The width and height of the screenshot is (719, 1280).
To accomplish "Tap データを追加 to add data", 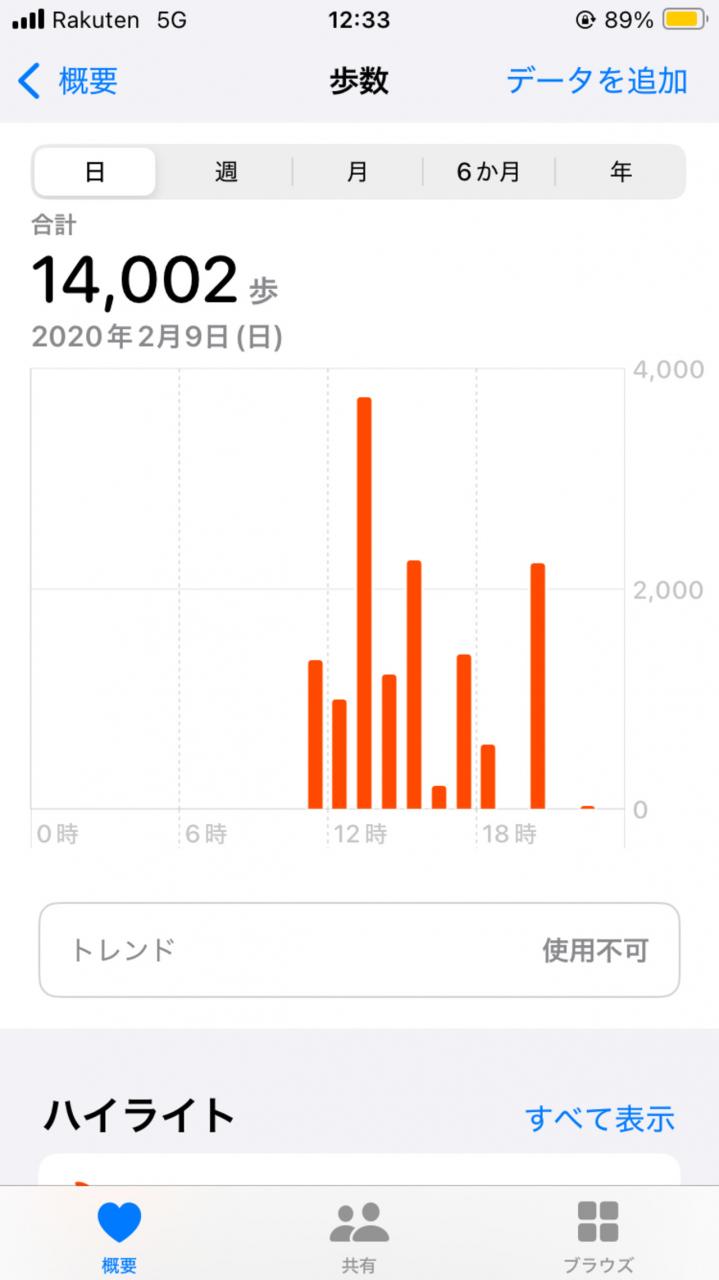I will [x=597, y=80].
